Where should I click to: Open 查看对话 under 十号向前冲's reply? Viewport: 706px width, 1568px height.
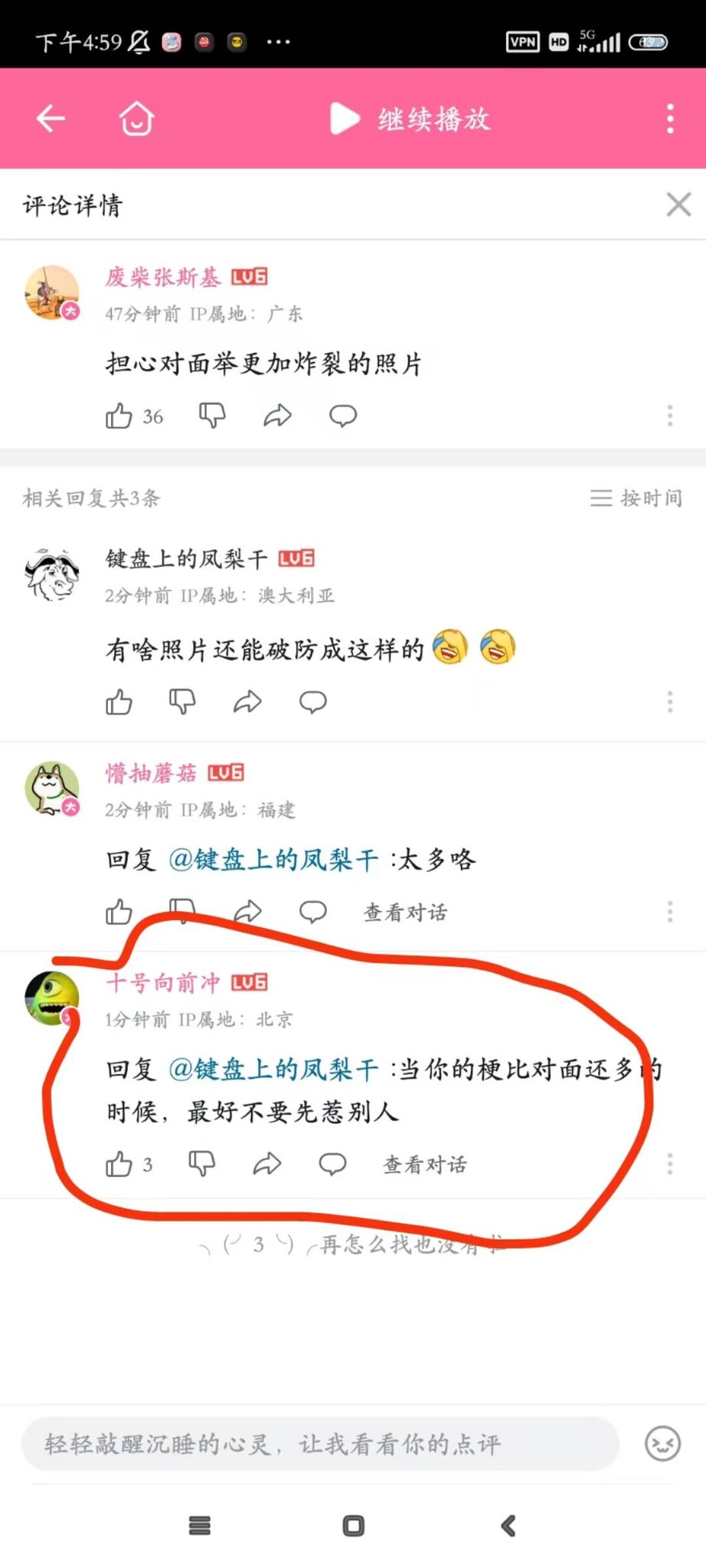click(425, 1165)
